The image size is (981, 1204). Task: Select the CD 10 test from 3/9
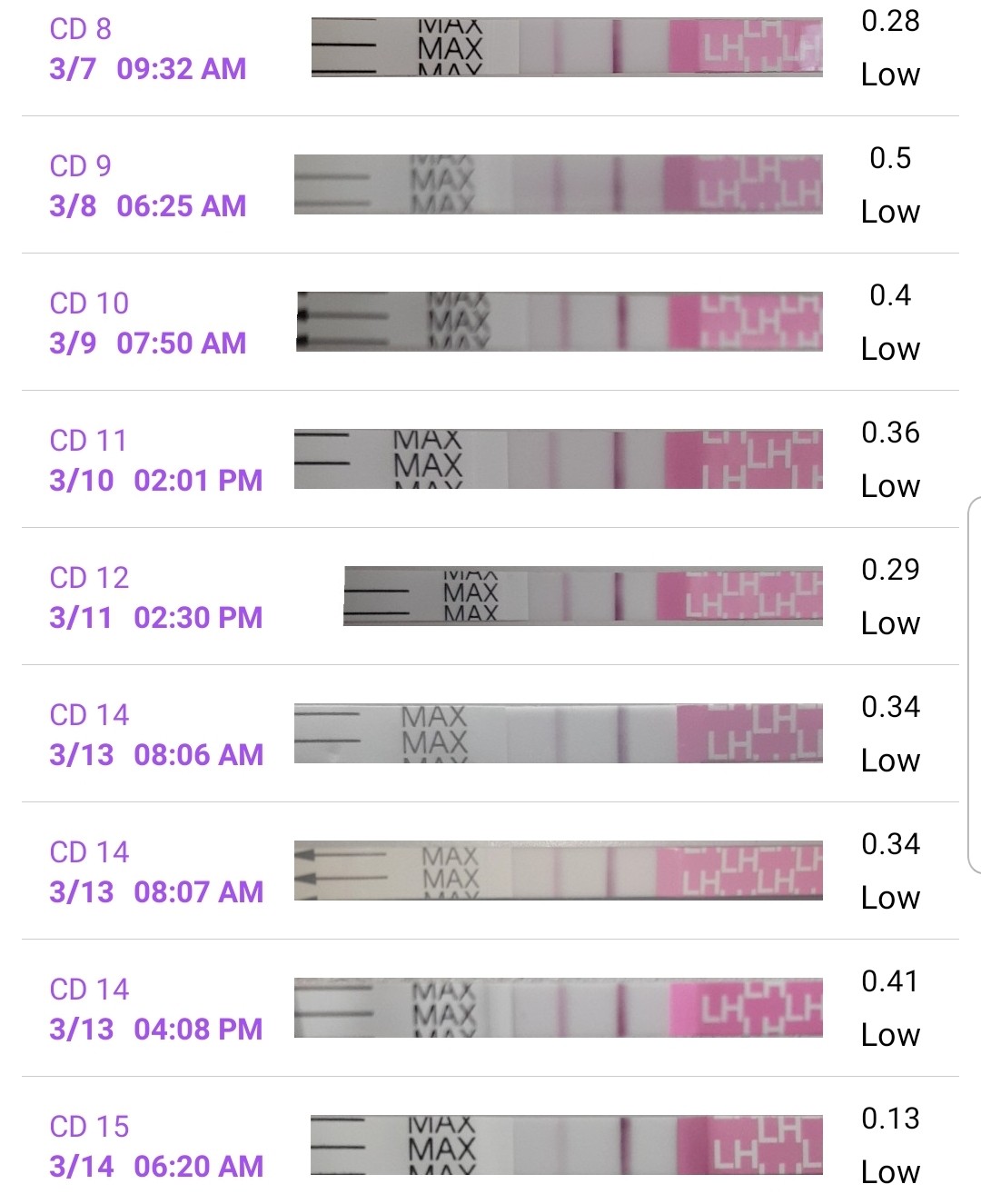[x=490, y=323]
